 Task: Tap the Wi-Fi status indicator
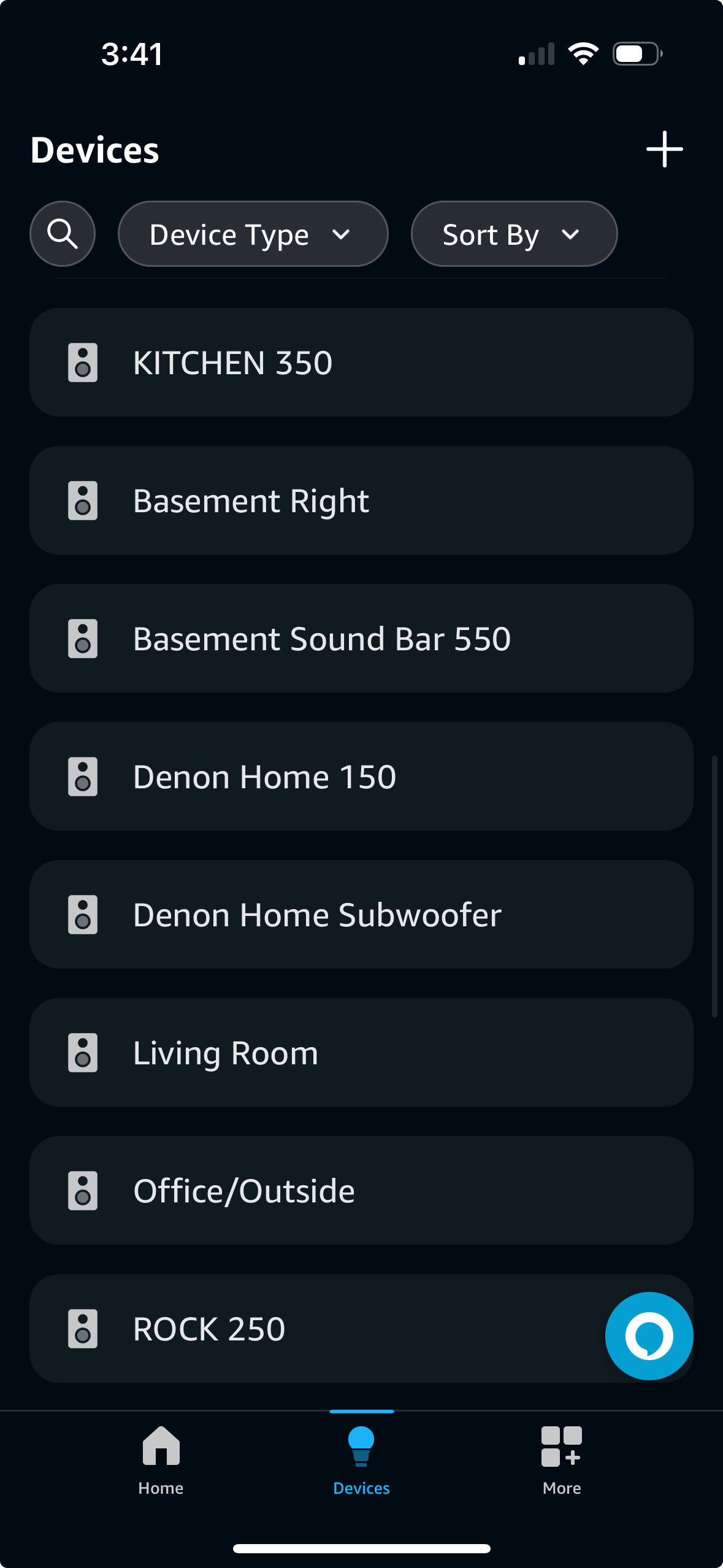[583, 53]
